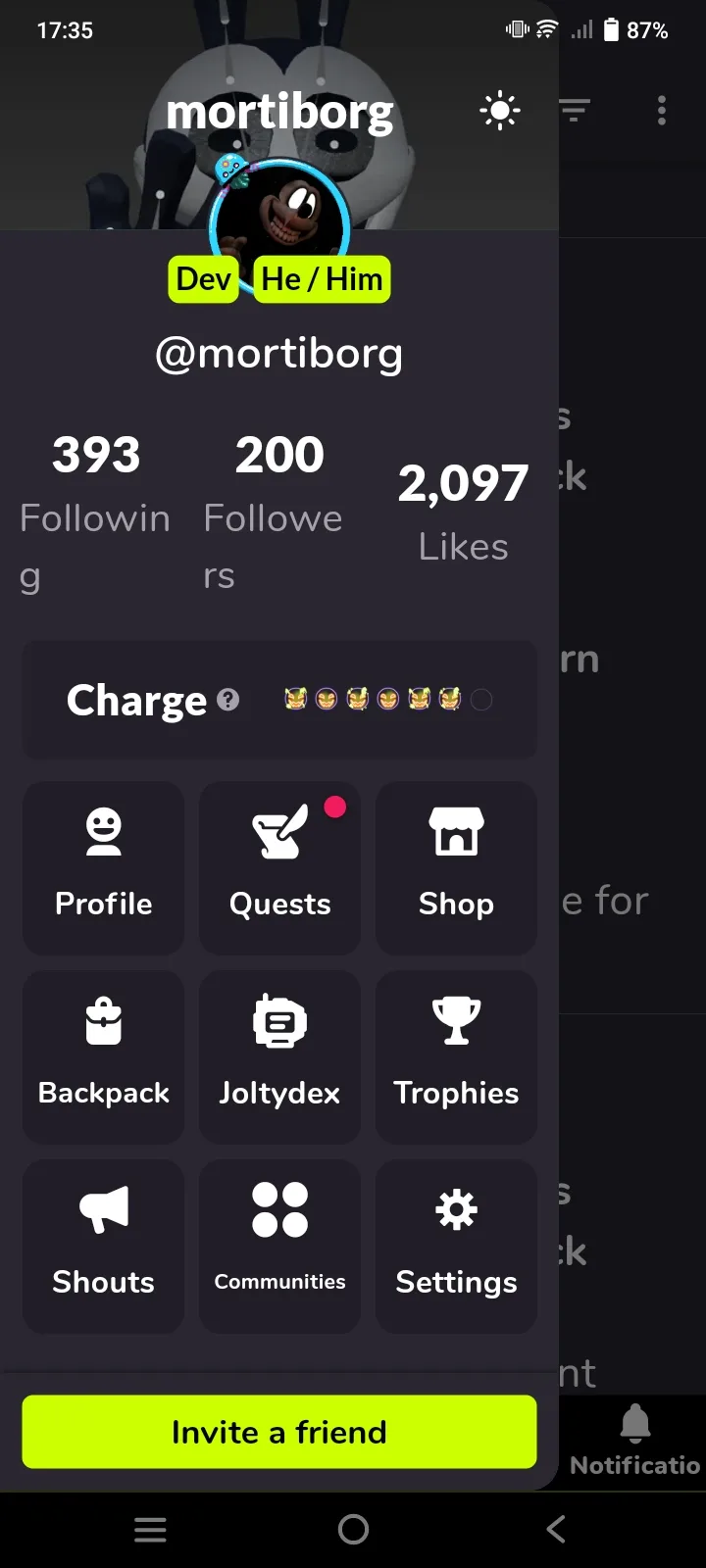
Task: Open Communities
Action: pyautogui.click(x=279, y=1246)
